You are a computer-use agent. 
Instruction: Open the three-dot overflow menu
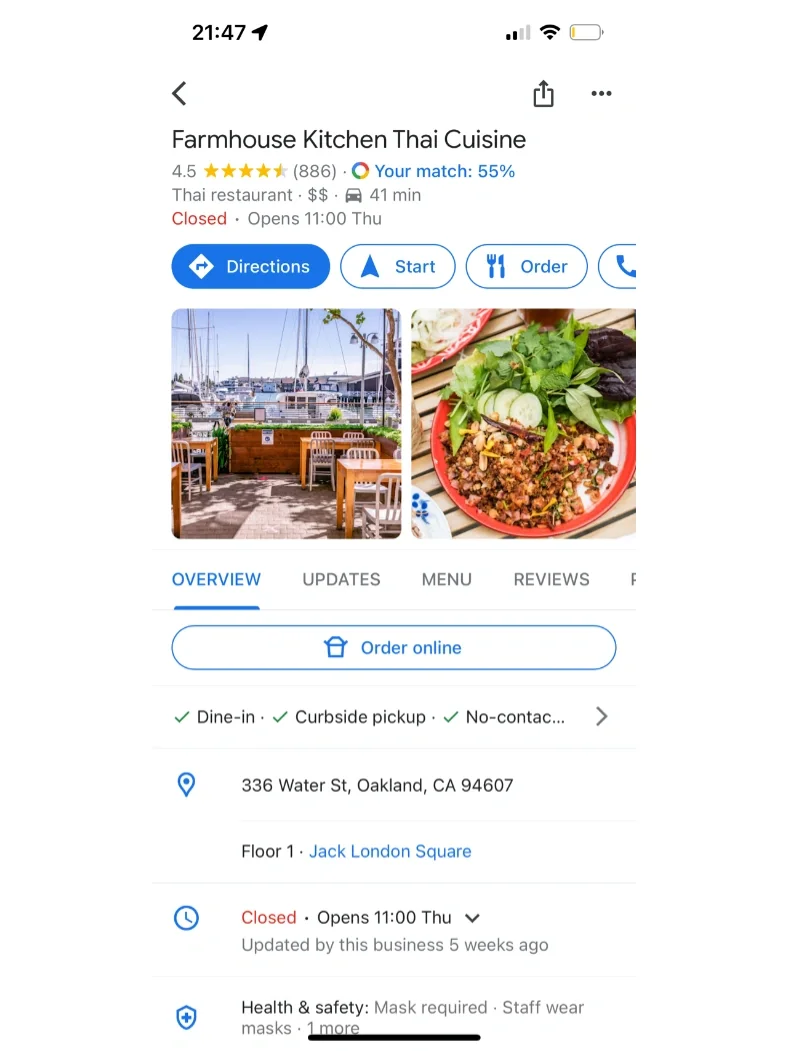[x=601, y=94]
